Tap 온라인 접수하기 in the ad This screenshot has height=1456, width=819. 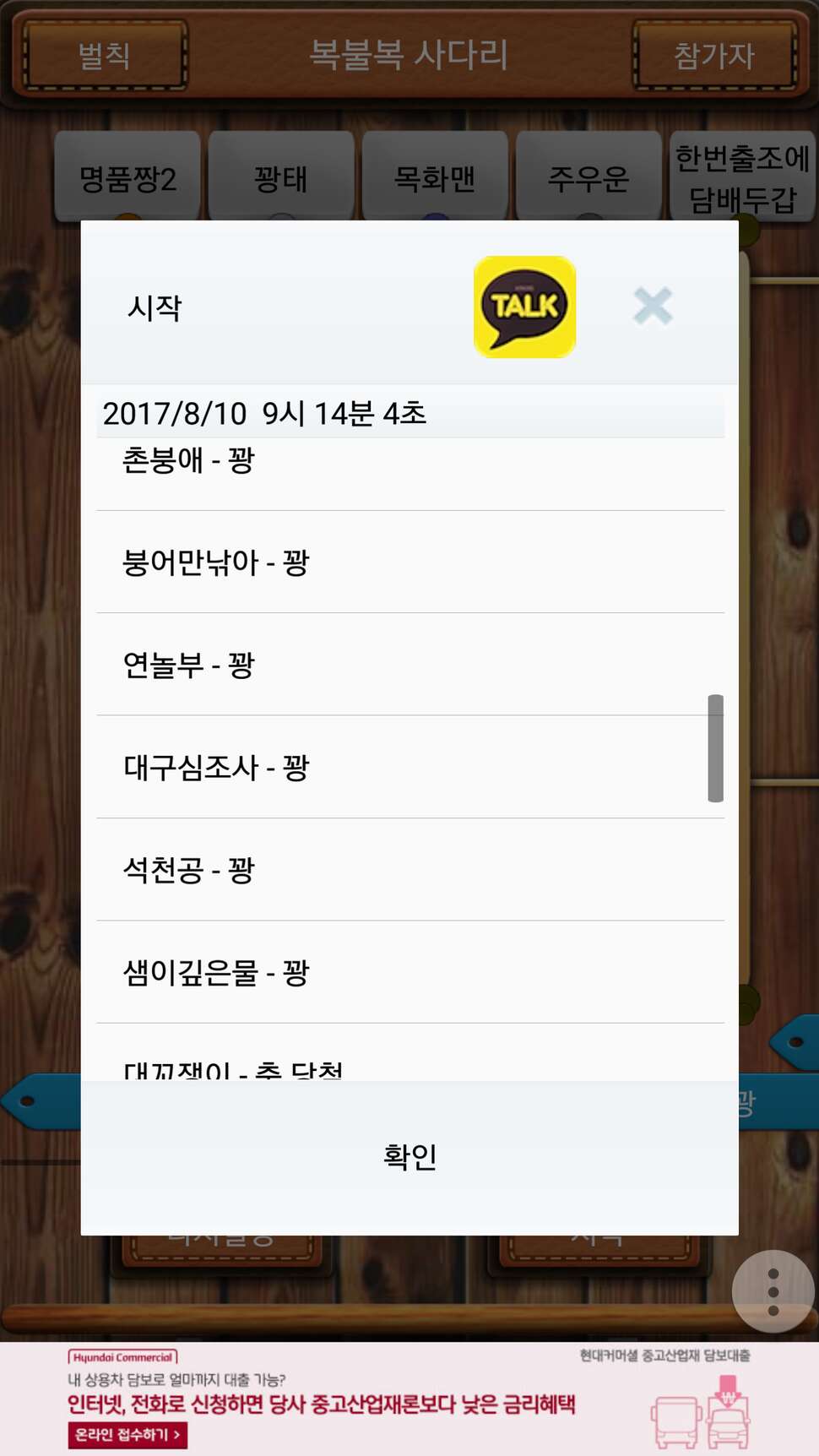127,1435
